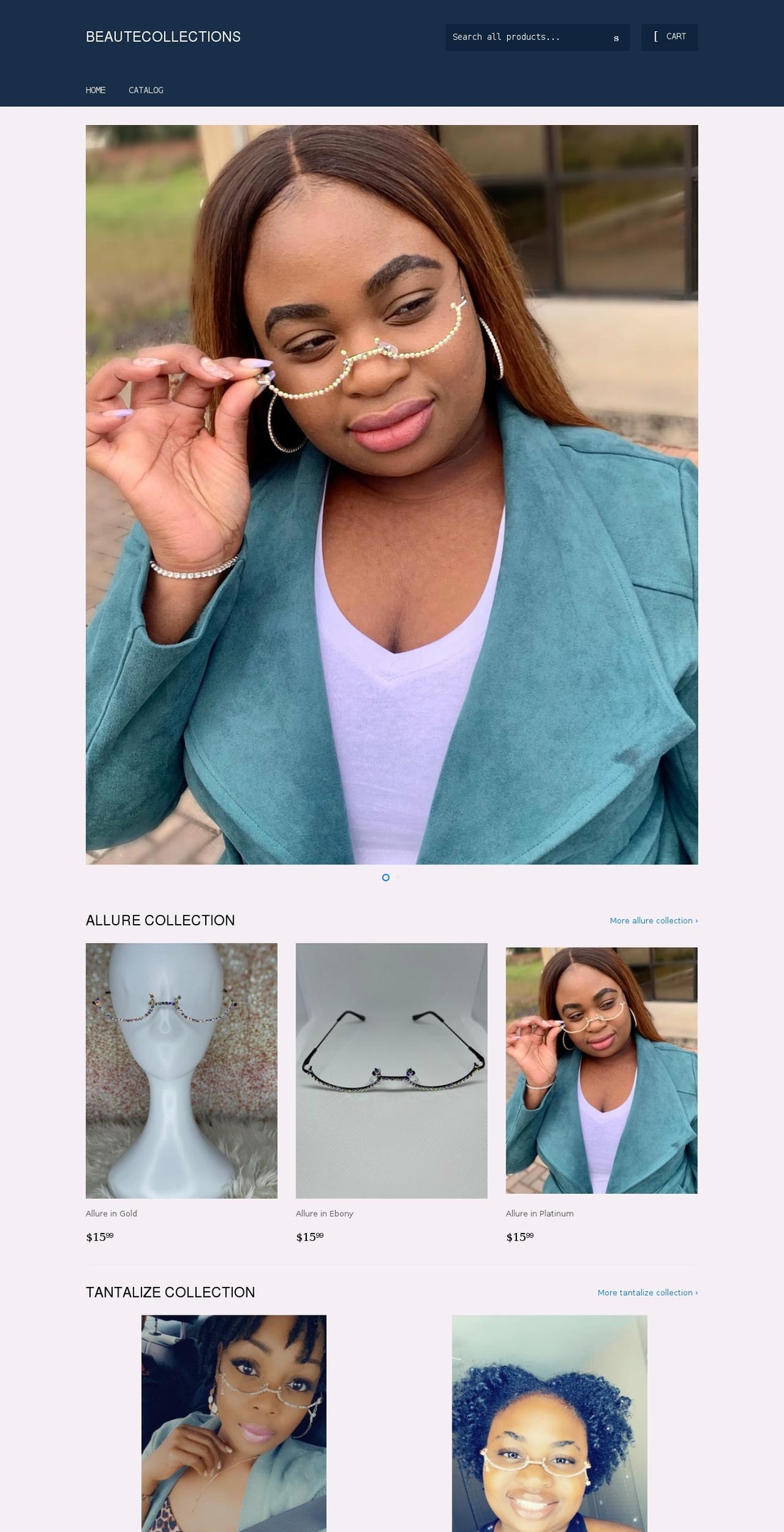Click the Allure in Ebony product title
784x1532 pixels.
point(323,1213)
